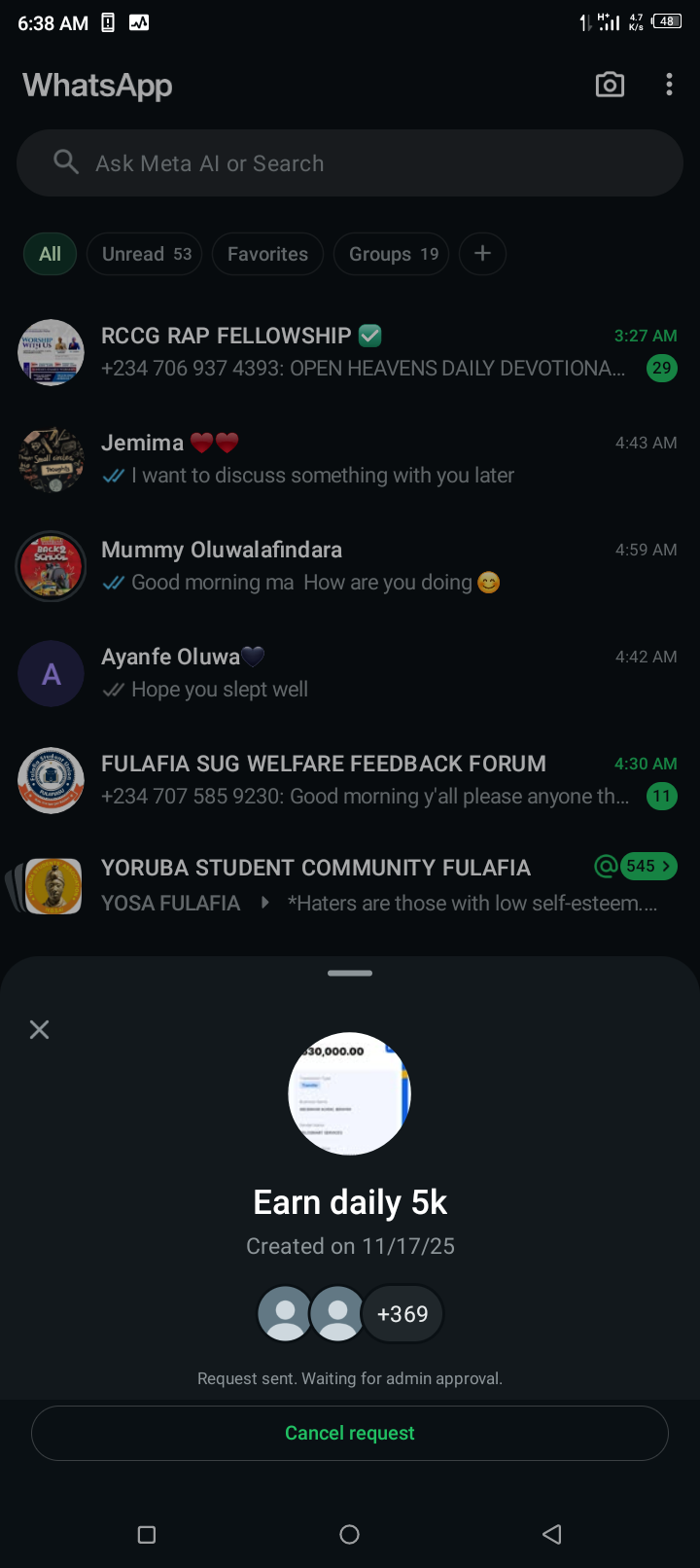700x1568 pixels.
Task: Add a new chat list filter
Action: [482, 254]
